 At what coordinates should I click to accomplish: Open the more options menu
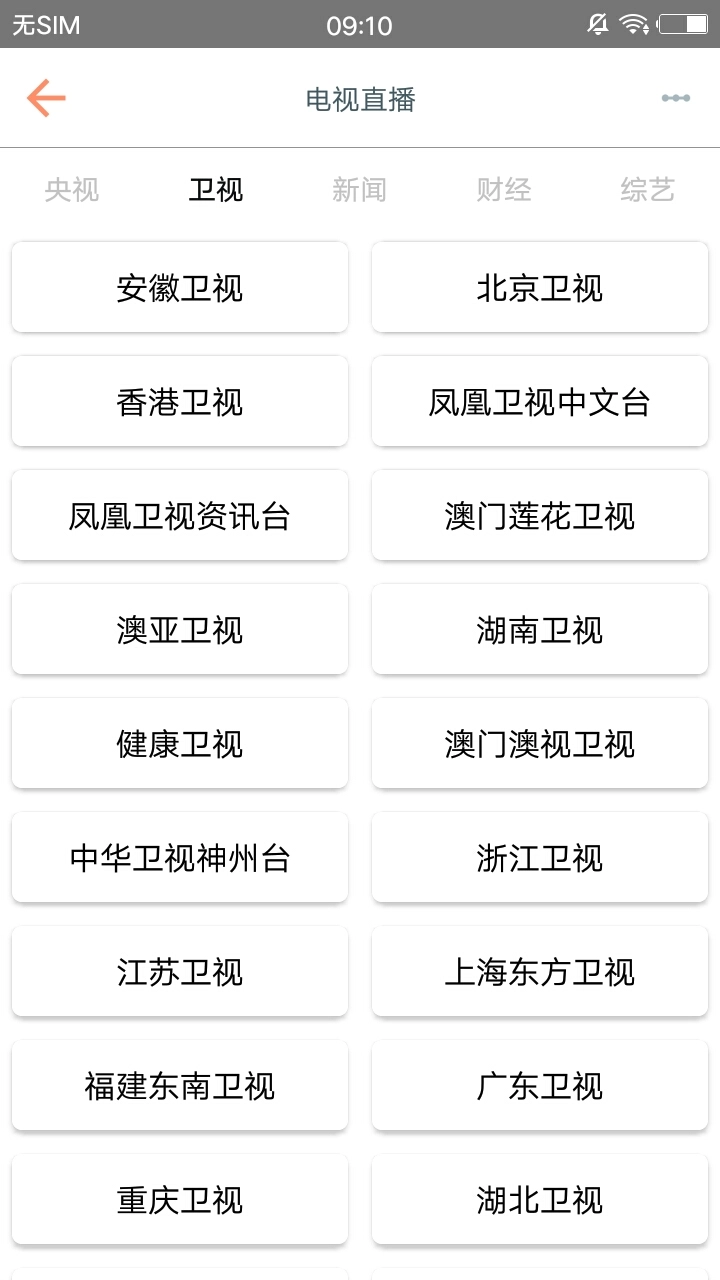coord(676,97)
